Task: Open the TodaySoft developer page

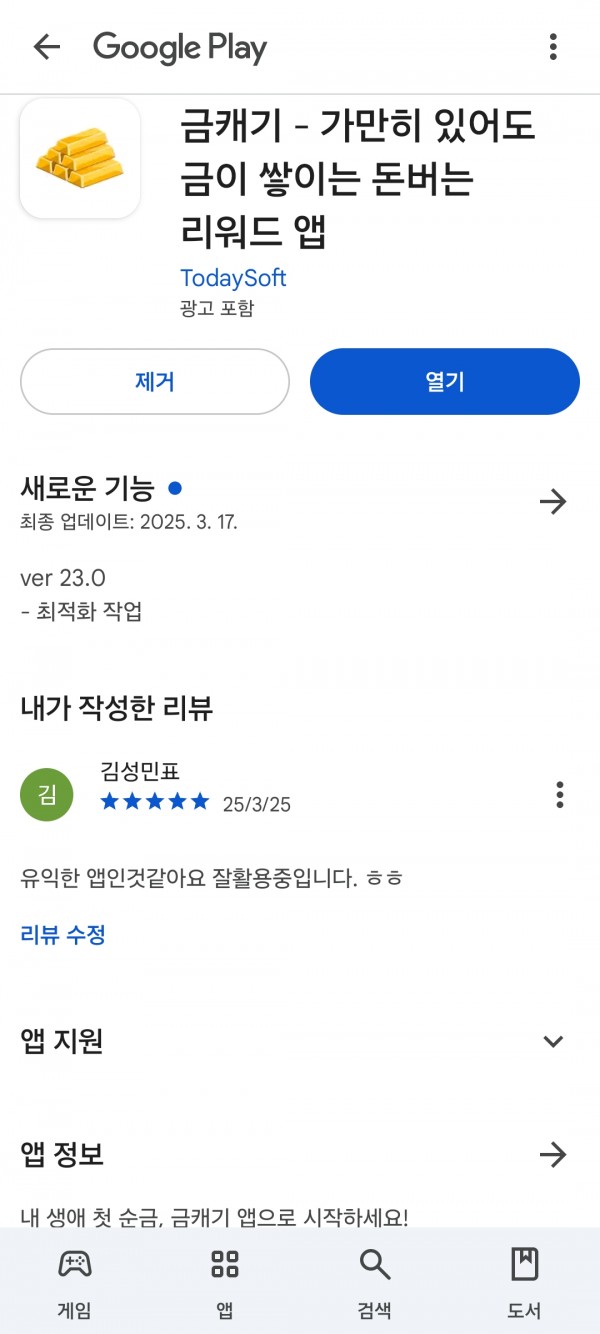Action: (x=233, y=277)
